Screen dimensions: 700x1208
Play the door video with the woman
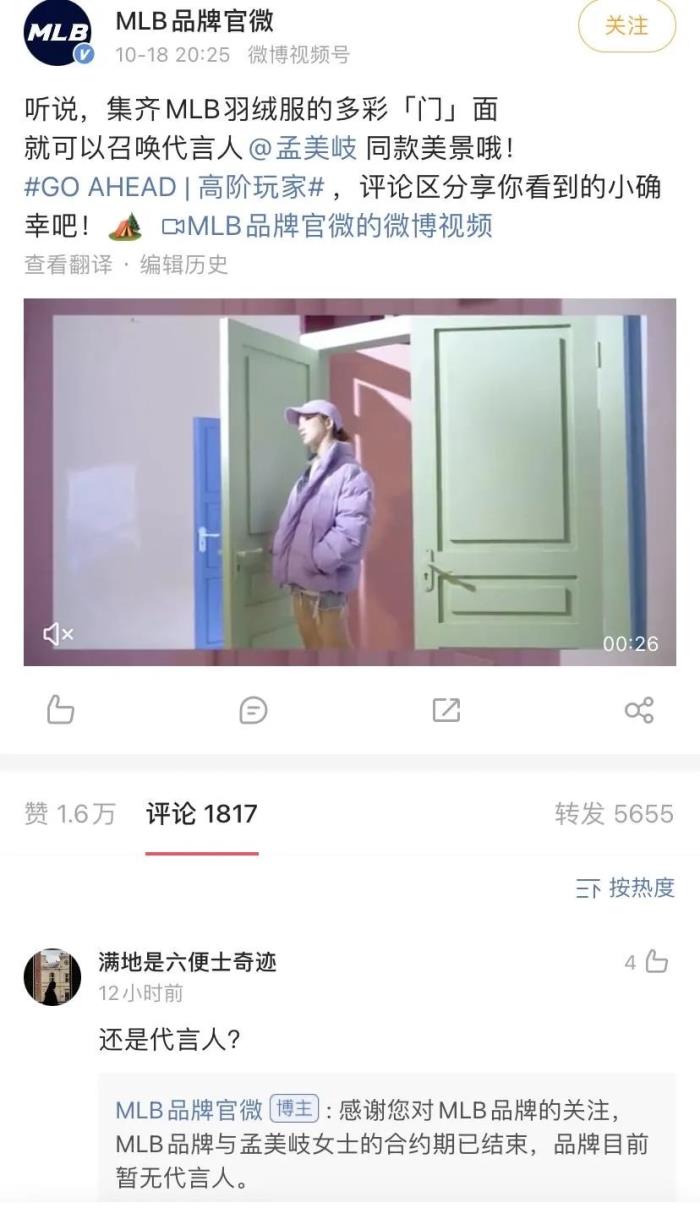pos(349,482)
